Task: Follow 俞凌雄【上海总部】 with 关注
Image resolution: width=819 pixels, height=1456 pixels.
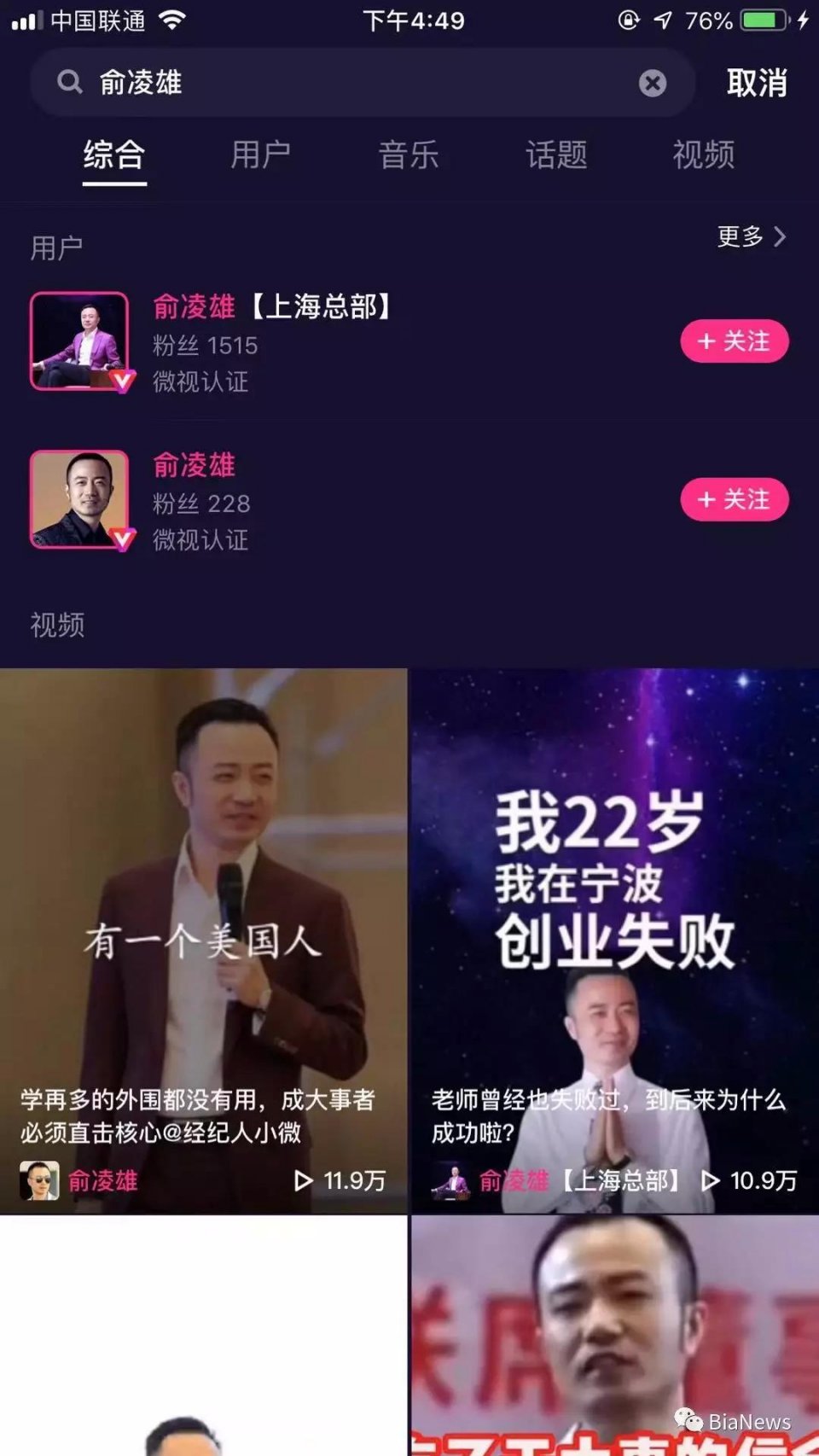Action: tap(734, 341)
